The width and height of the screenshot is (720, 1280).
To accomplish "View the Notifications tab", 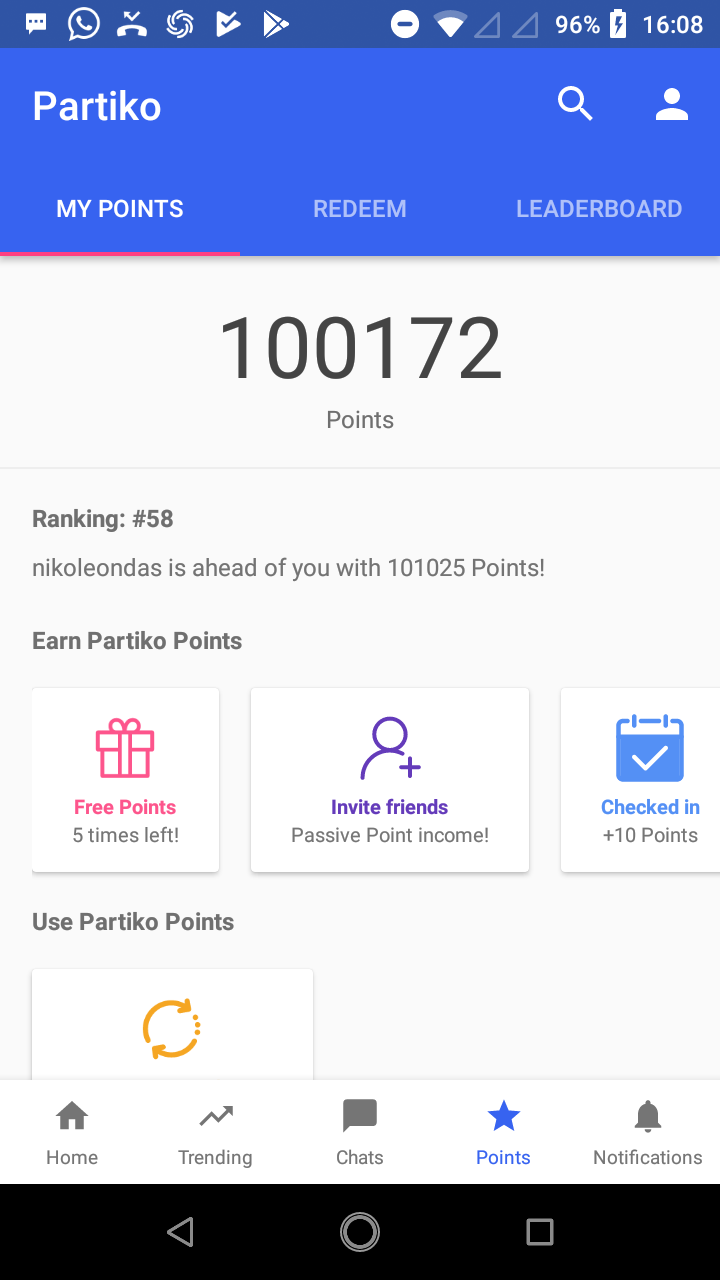I will tap(648, 1133).
